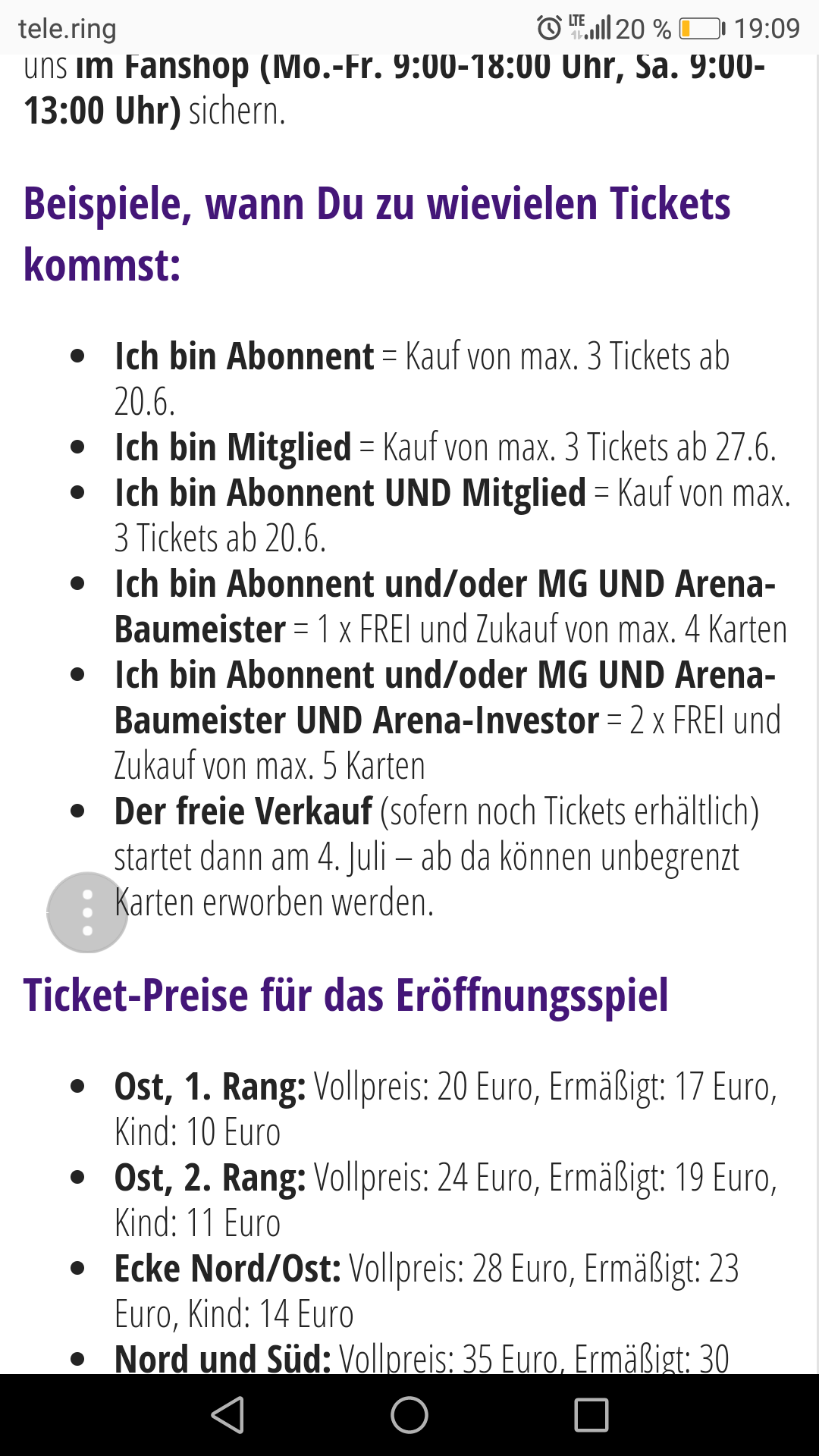Open the floating three-dot menu button

click(x=87, y=912)
